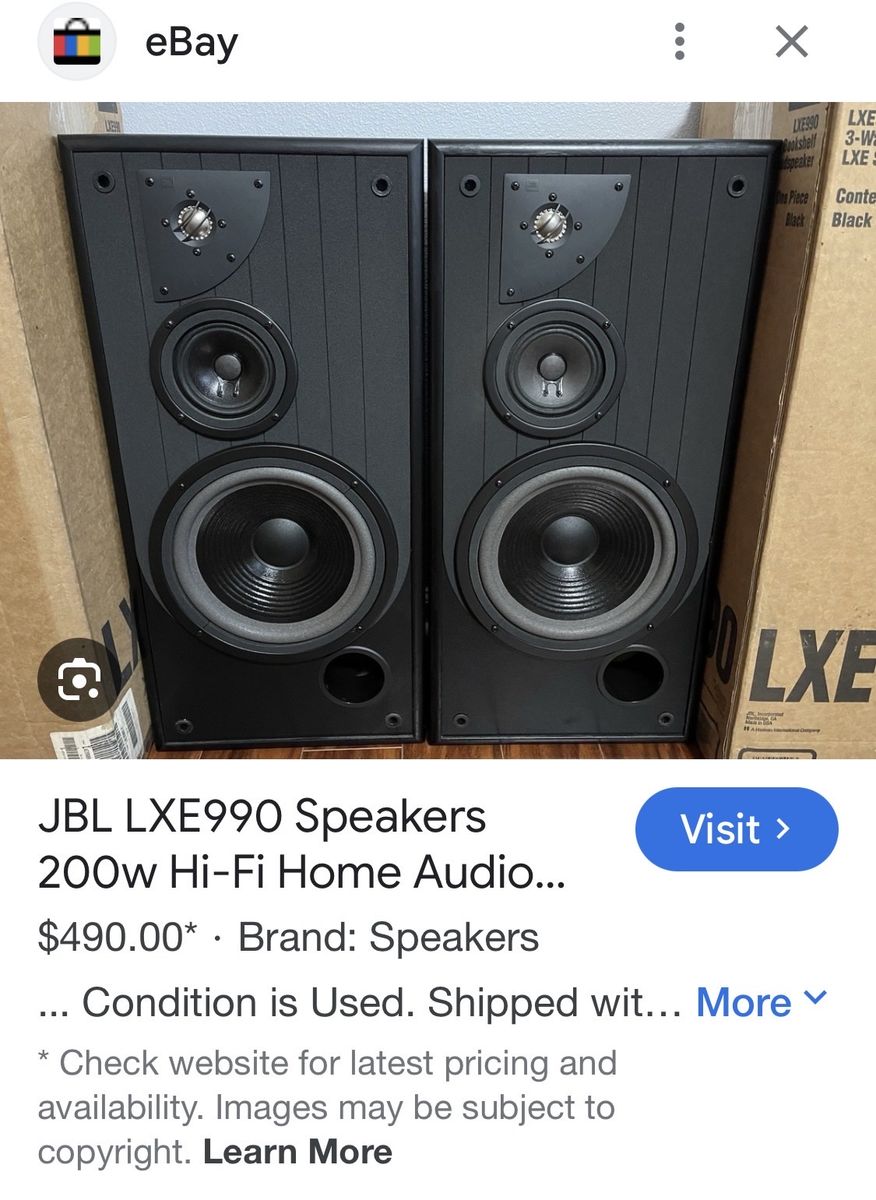Close the eBay image preview
The width and height of the screenshot is (876, 1200).
coord(791,42)
